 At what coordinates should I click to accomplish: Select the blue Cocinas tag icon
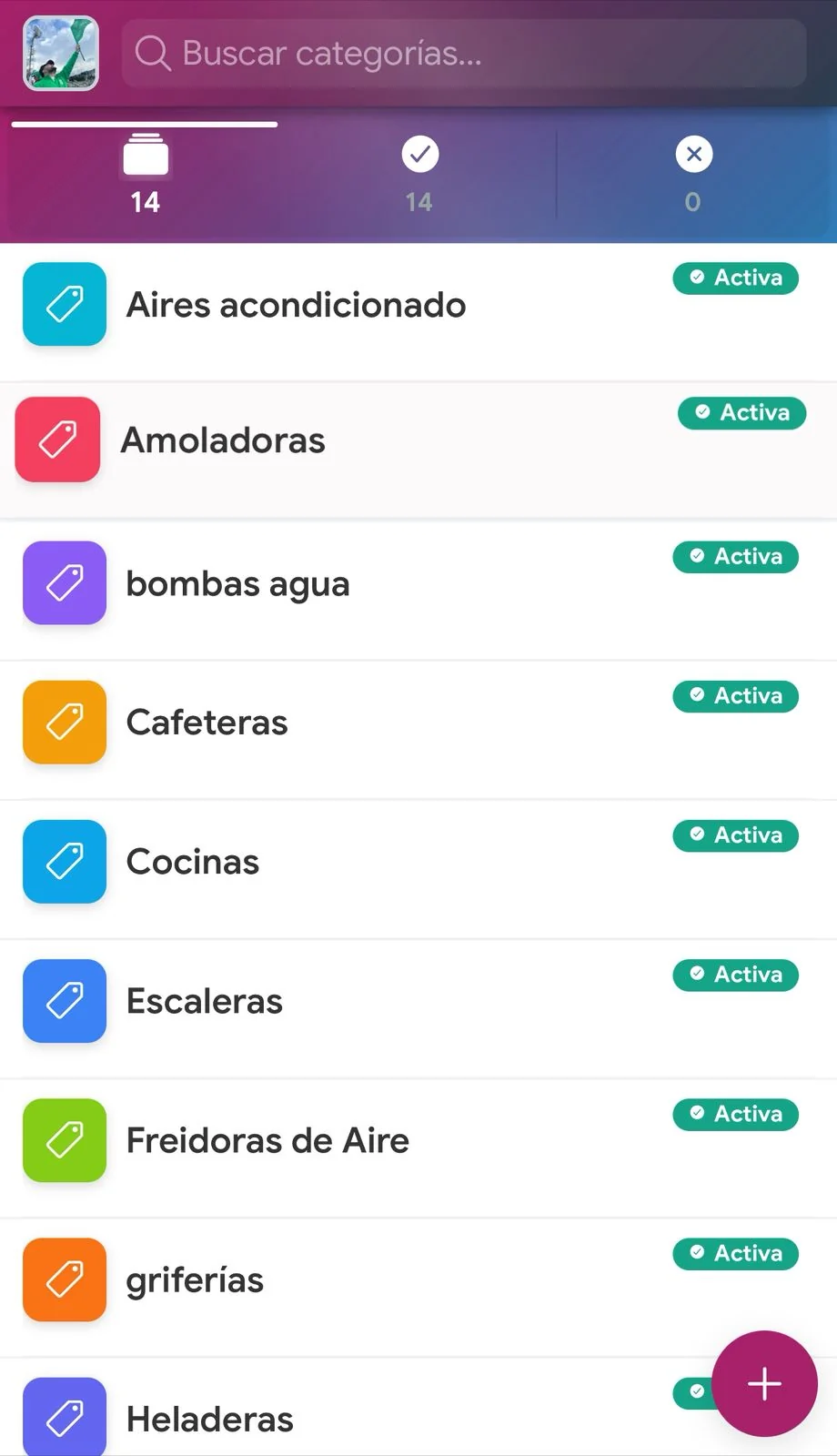(65, 862)
